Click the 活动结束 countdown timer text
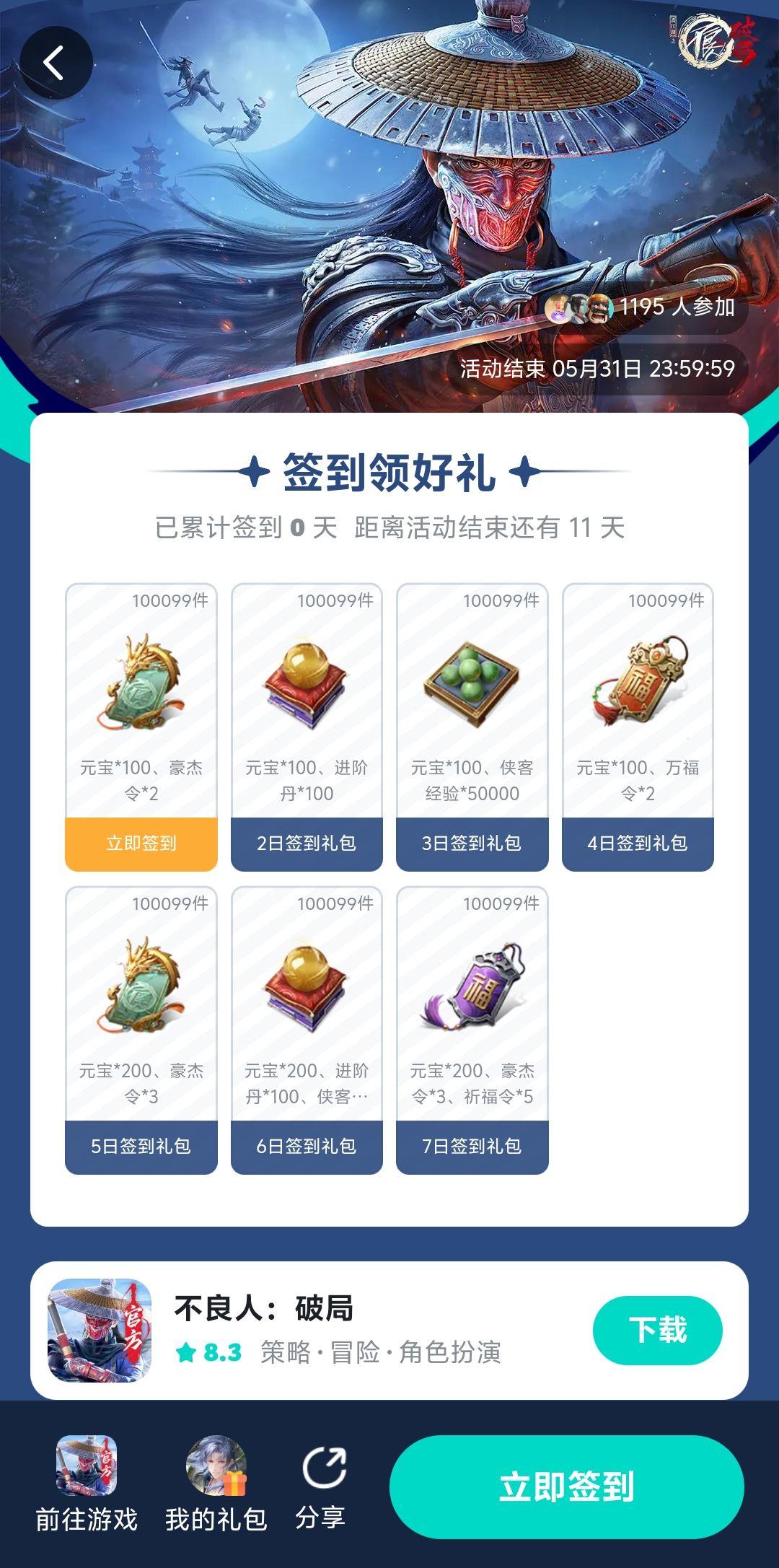The image size is (779, 1568). point(596,368)
